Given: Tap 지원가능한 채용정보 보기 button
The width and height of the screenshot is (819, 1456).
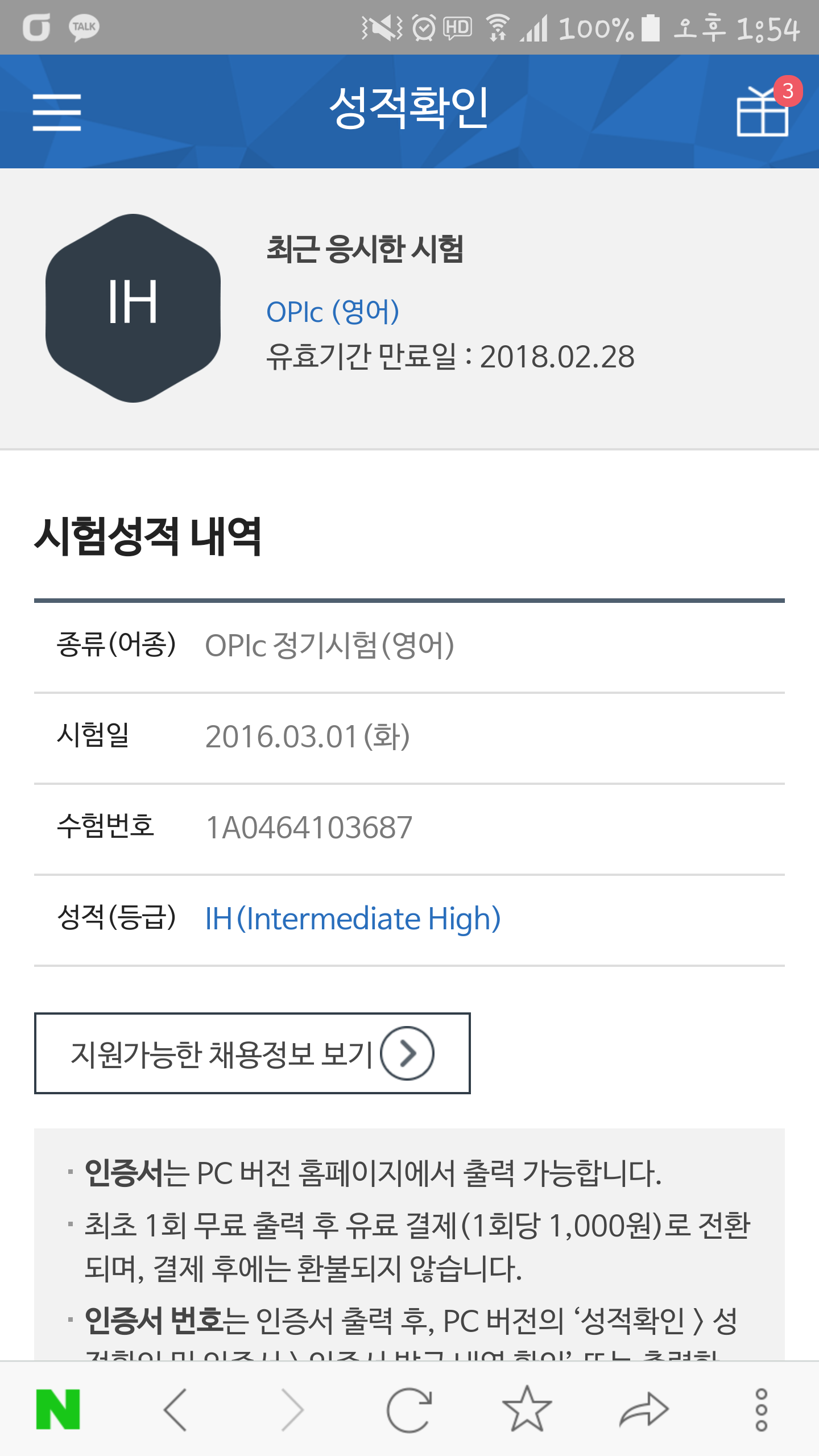Looking at the screenshot, I should (x=252, y=1053).
